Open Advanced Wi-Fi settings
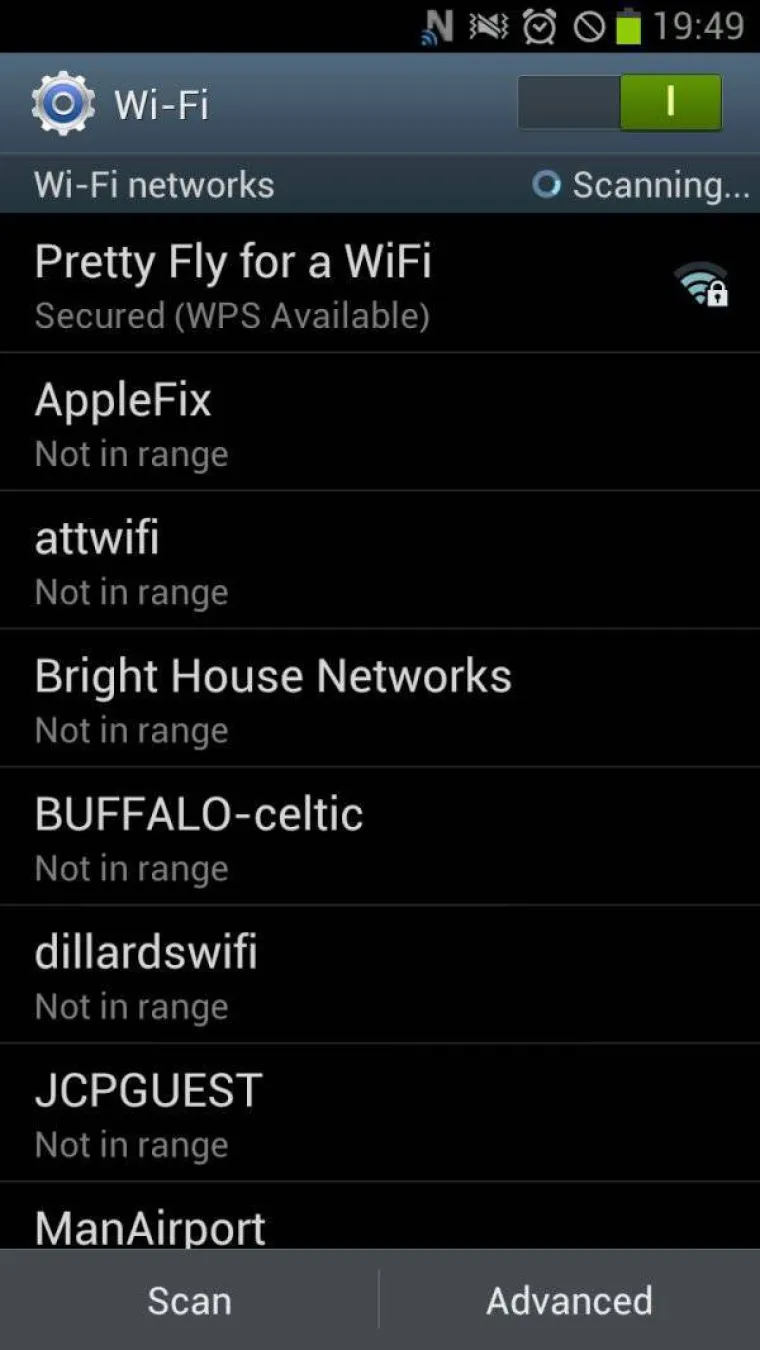This screenshot has height=1350, width=760. (x=569, y=1300)
